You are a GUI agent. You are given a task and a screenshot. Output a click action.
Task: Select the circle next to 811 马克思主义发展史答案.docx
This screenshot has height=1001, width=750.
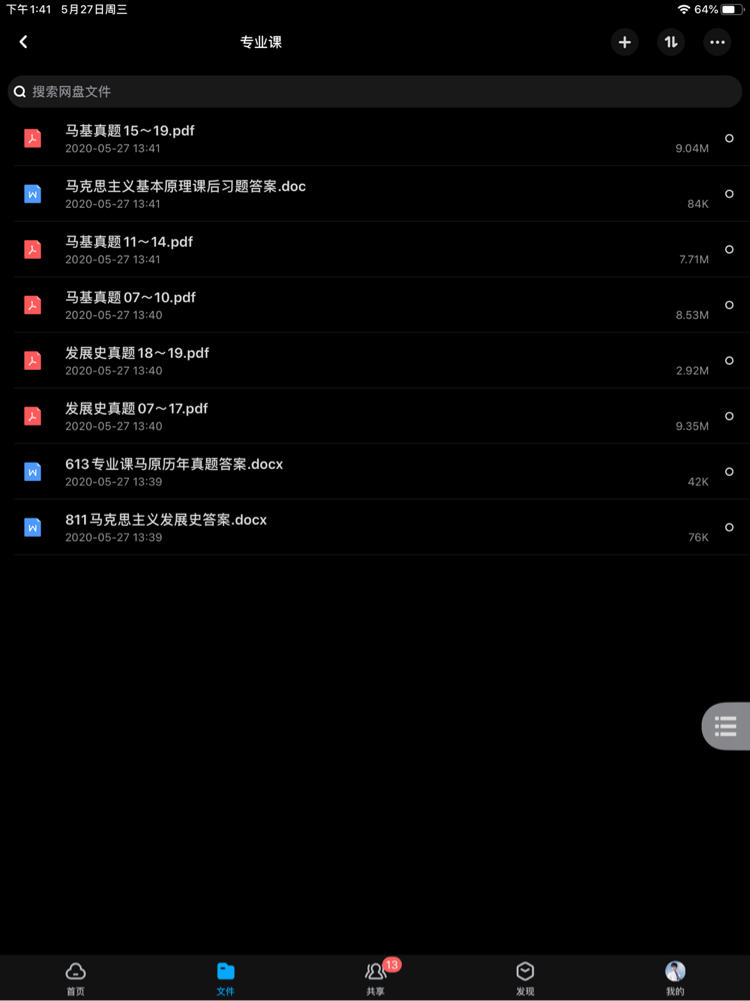pyautogui.click(x=729, y=527)
